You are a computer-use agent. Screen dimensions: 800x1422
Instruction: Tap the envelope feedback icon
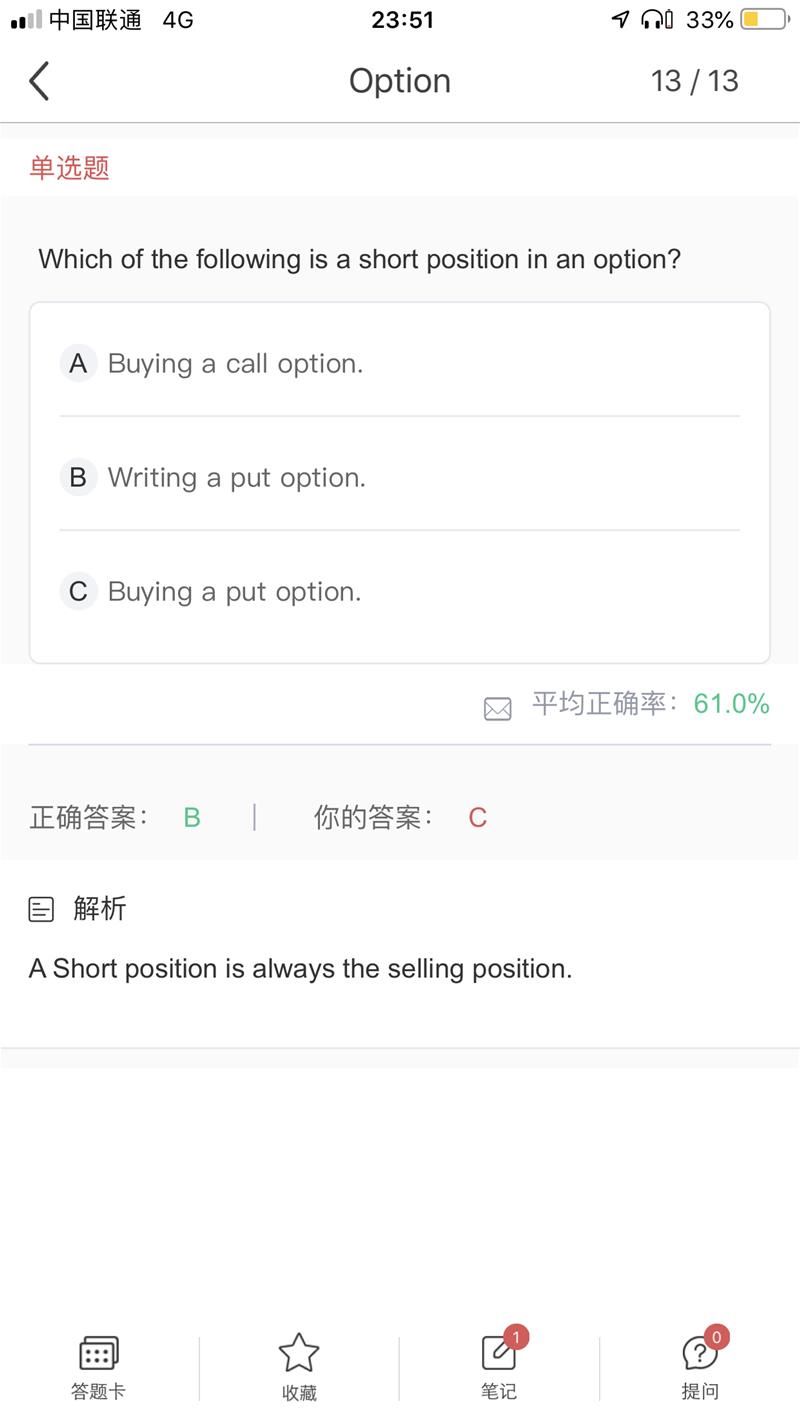click(x=497, y=708)
